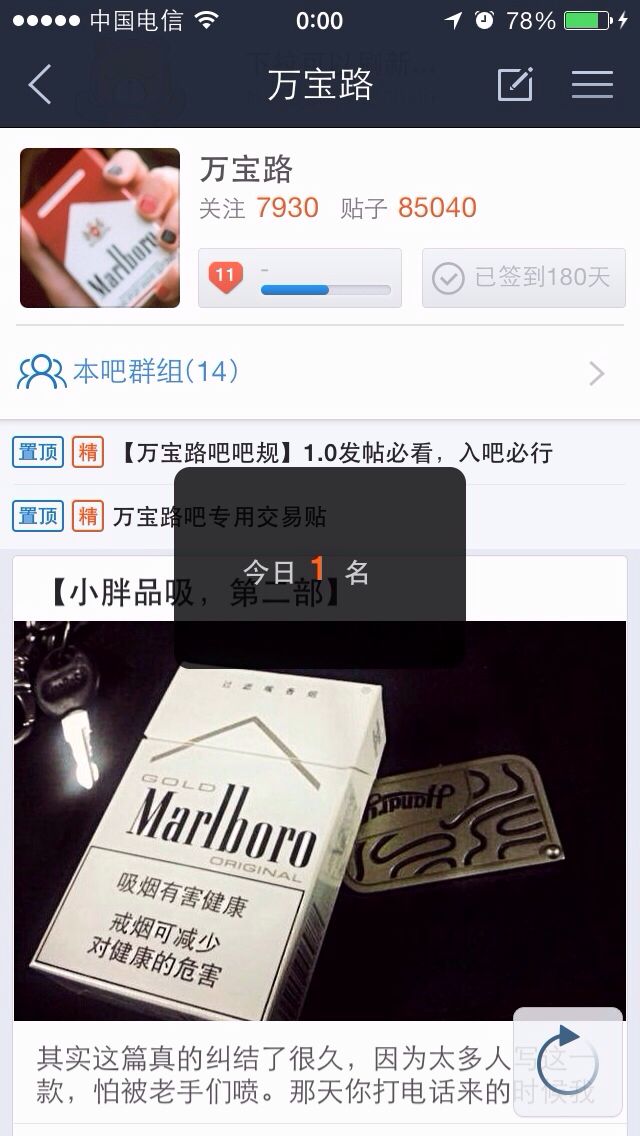Tap the 已签到180天 sign-in button
The width and height of the screenshot is (640, 1136).
coord(524,278)
